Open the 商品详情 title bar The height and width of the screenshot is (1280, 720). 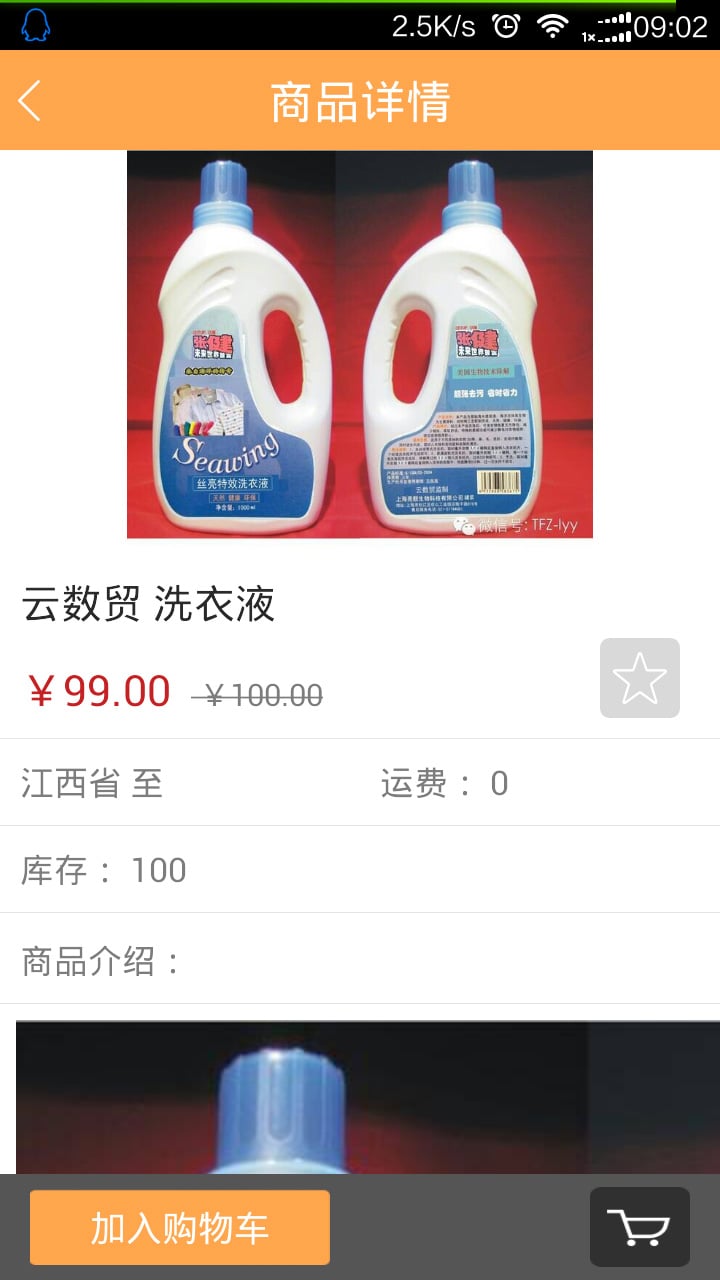(360, 100)
